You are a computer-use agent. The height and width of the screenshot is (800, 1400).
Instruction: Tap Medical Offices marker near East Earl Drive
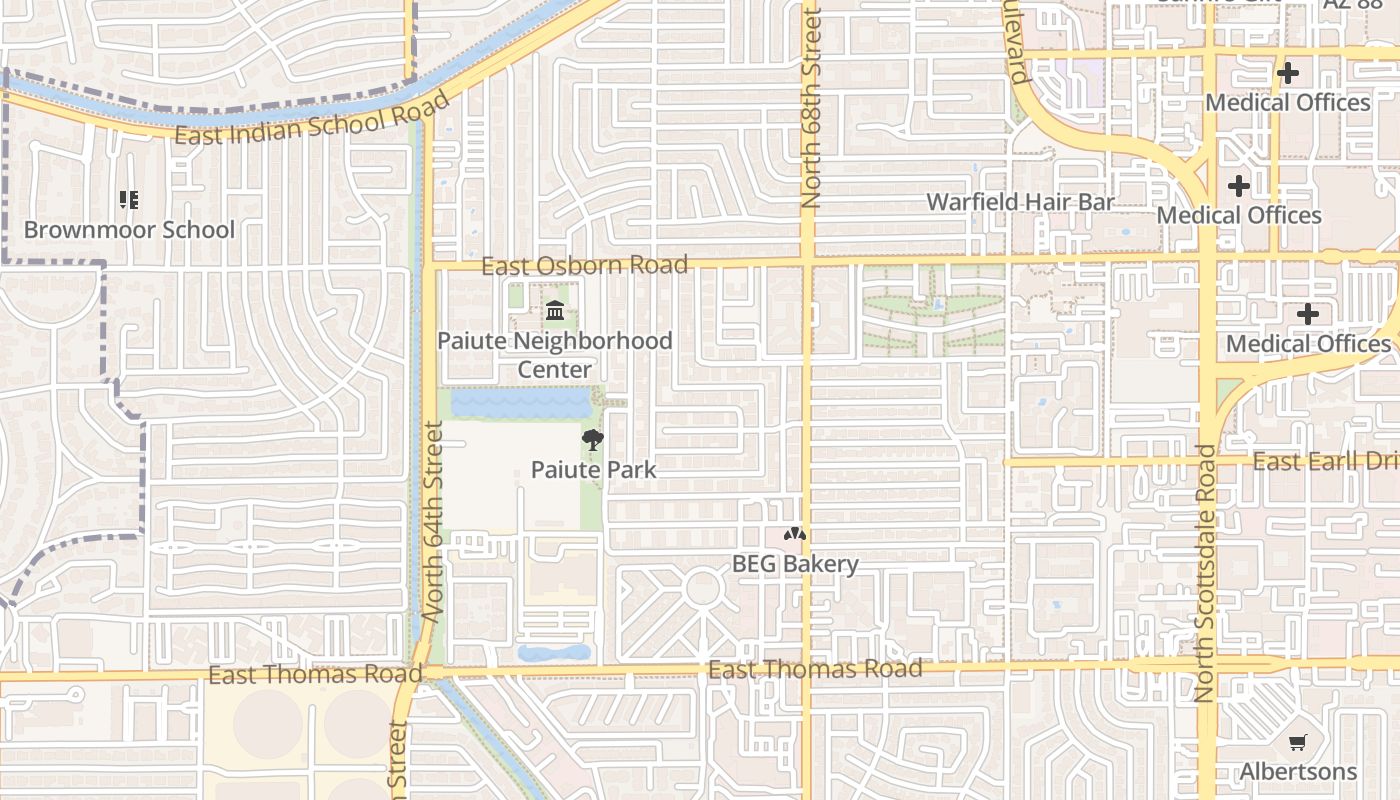1307,315
